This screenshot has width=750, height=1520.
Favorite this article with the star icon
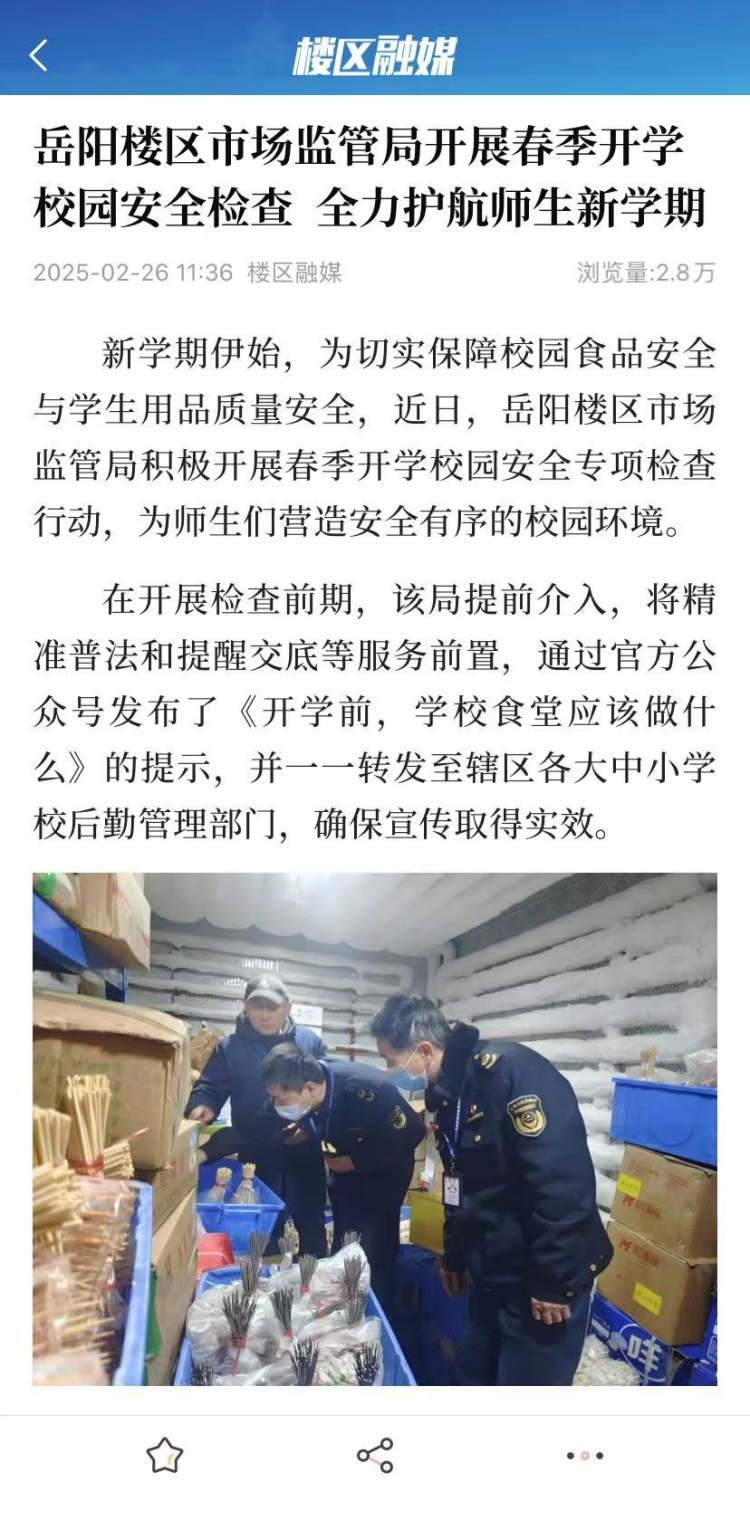click(165, 1455)
